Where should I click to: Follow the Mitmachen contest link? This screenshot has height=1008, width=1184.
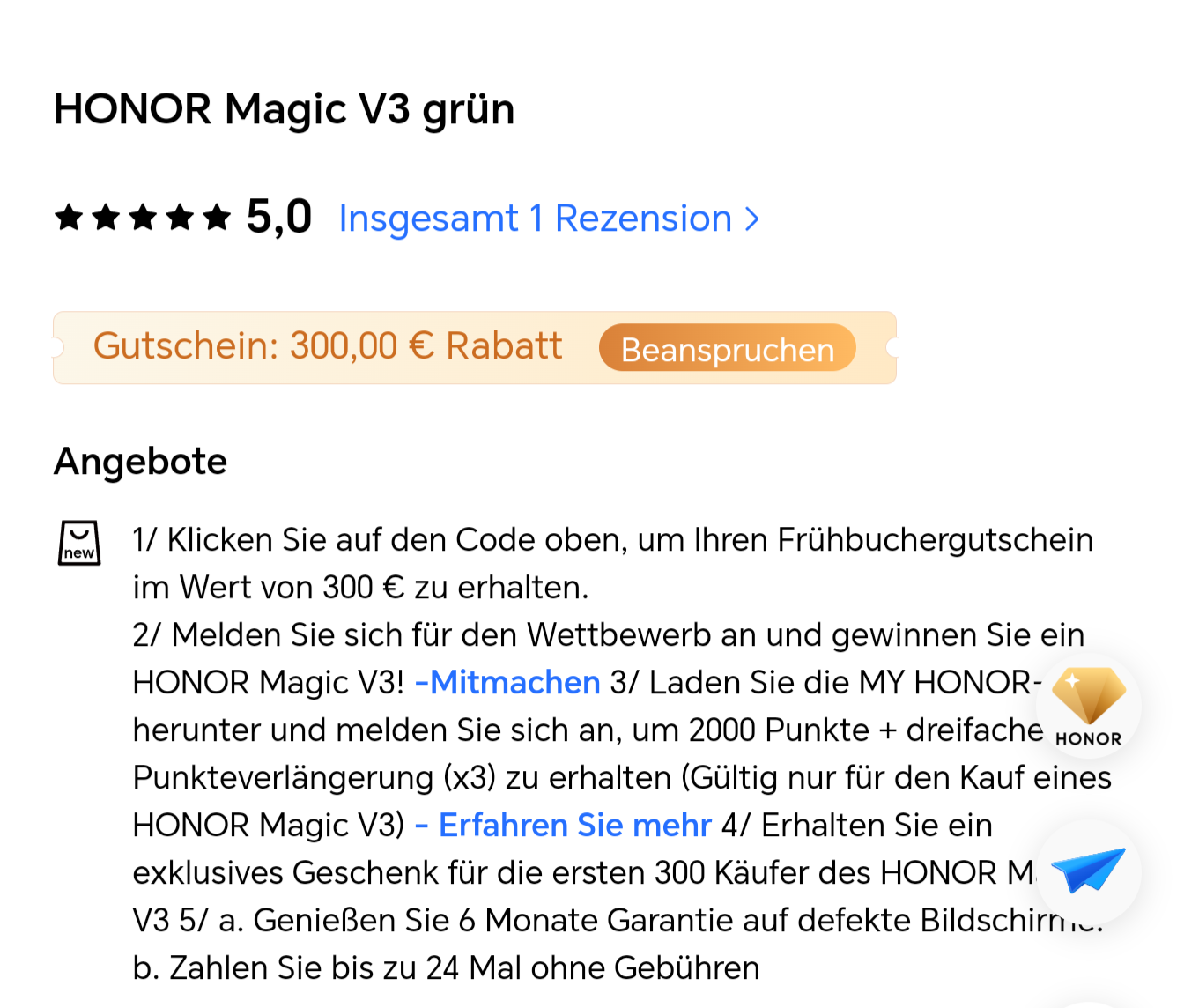coord(508,683)
